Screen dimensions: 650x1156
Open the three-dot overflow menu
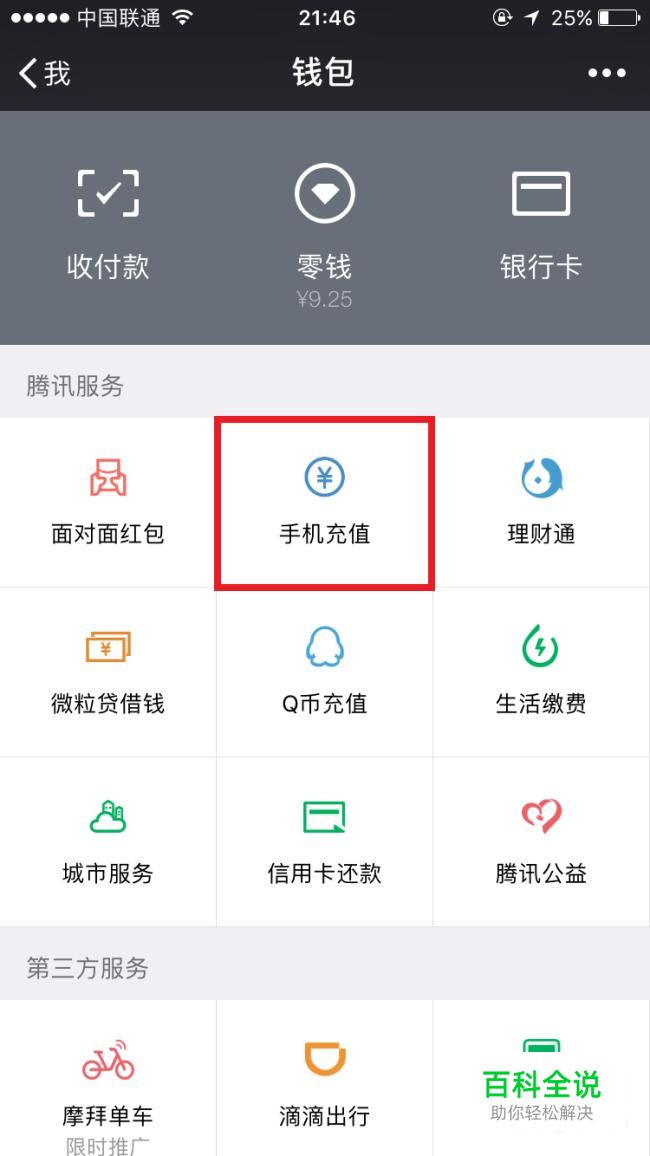[x=607, y=73]
